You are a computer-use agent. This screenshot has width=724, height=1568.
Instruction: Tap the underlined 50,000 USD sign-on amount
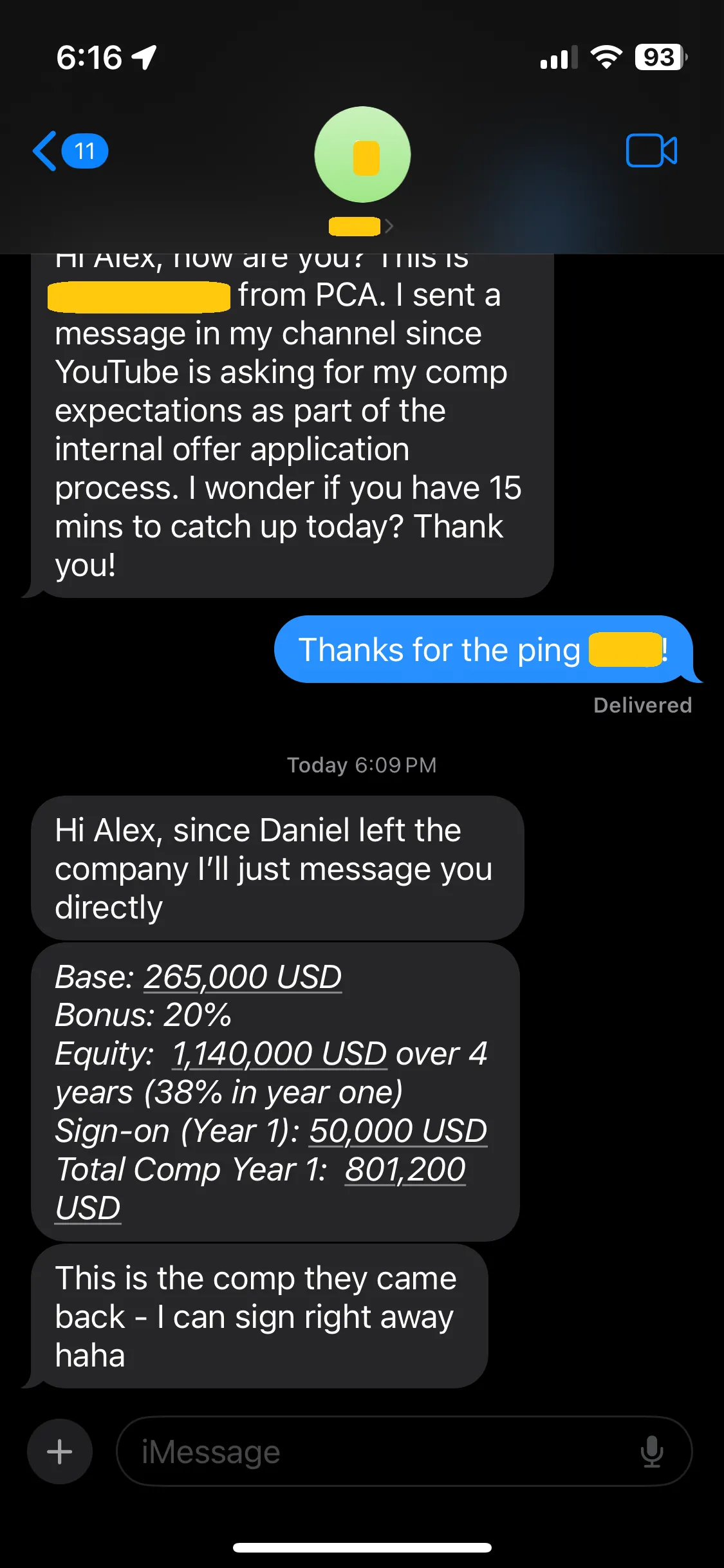398,1131
